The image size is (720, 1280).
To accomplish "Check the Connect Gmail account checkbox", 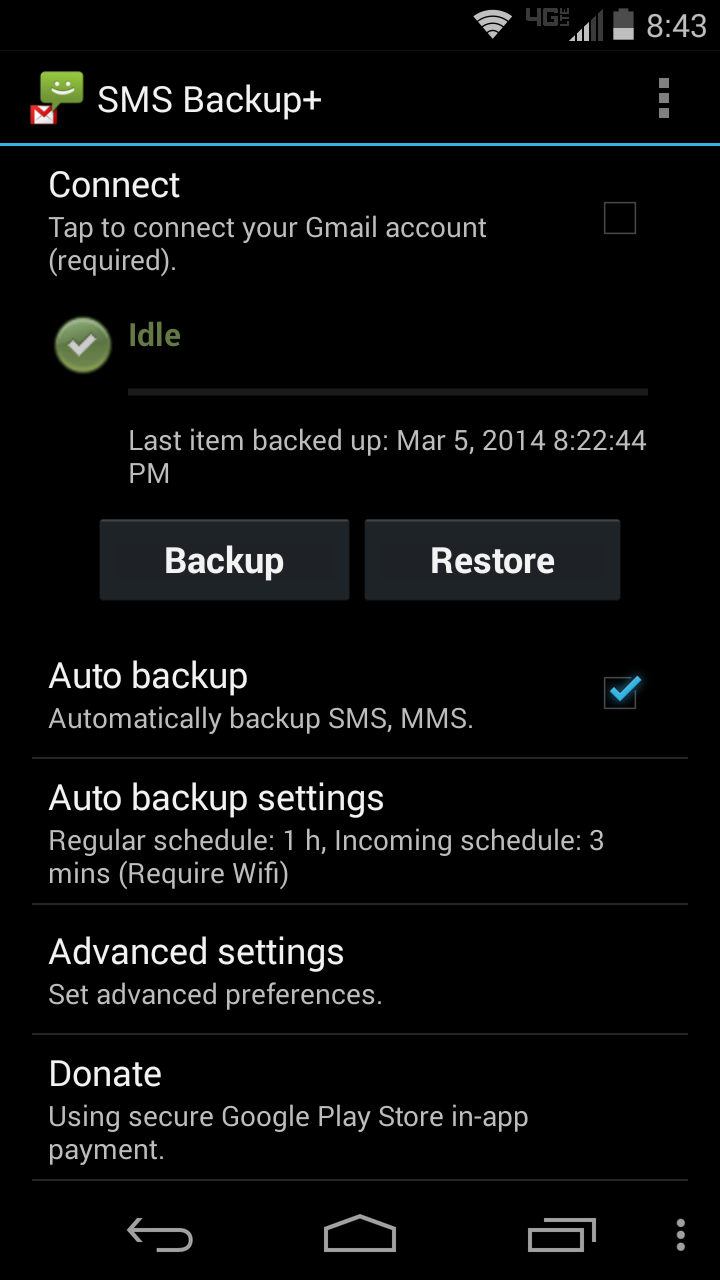I will (620, 218).
